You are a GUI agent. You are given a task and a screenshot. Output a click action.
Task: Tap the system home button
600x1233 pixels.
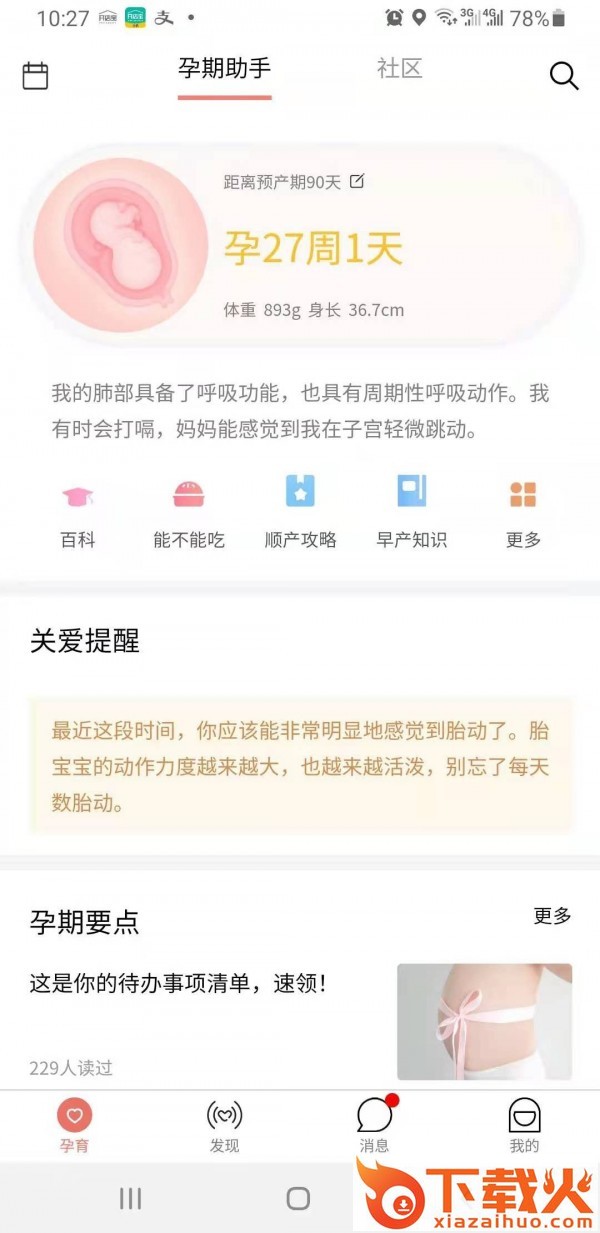[298, 1199]
